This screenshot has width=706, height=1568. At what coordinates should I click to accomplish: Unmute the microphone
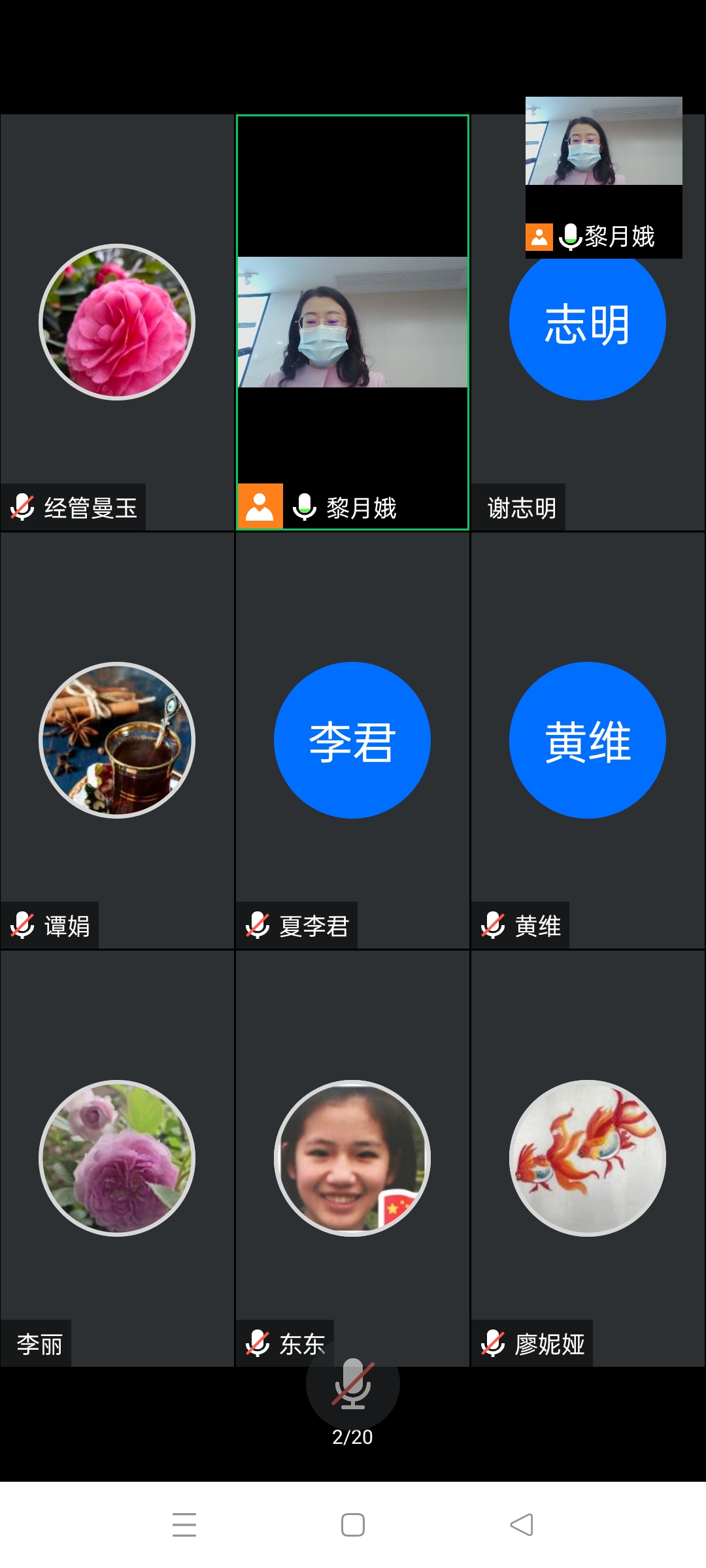(352, 1384)
